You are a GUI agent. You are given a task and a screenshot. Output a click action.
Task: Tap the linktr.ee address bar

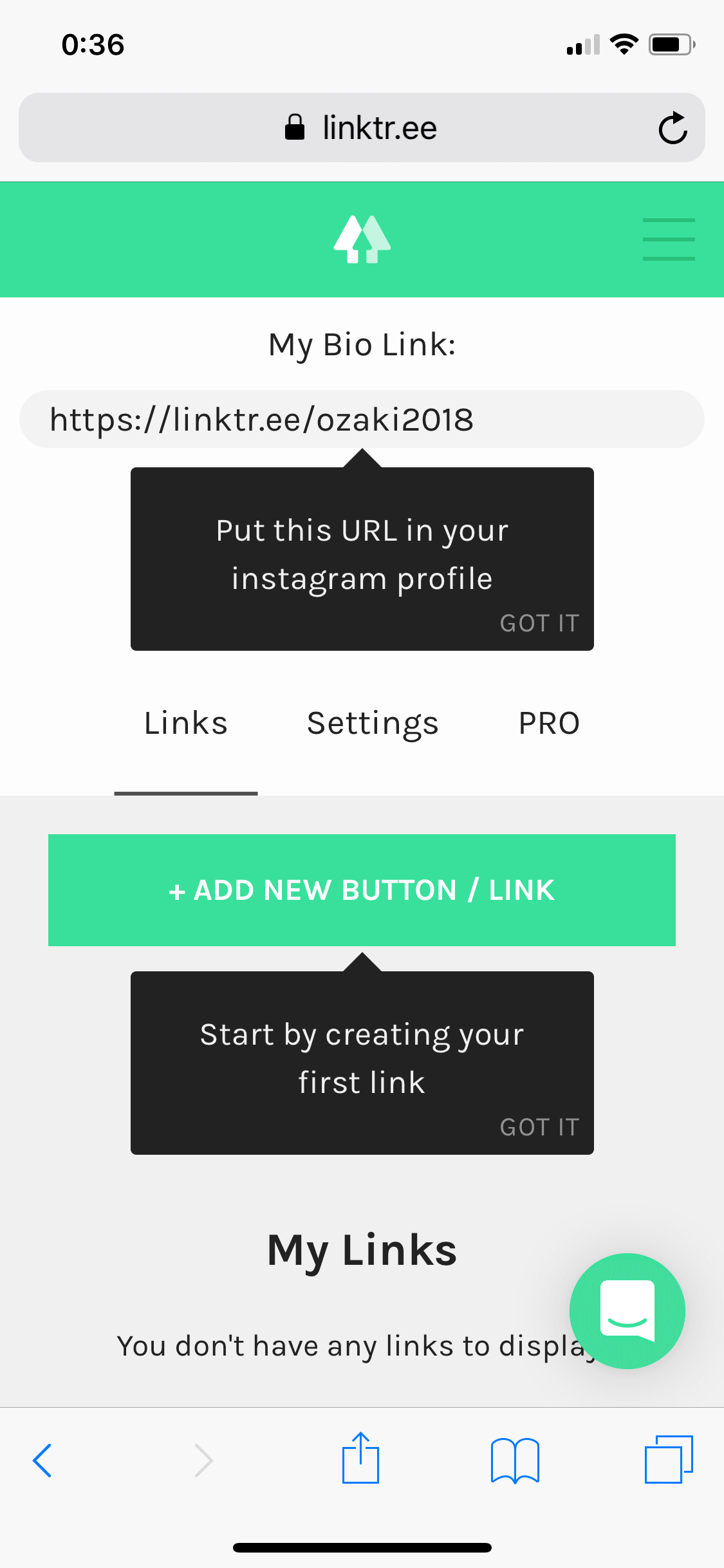(x=360, y=128)
